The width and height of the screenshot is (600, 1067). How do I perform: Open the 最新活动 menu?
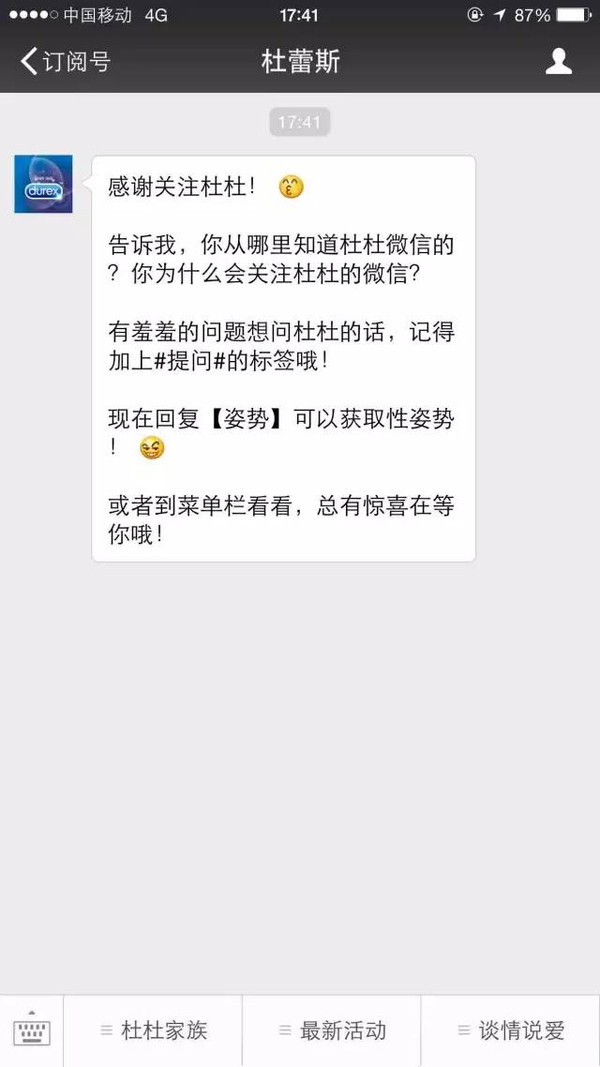(x=332, y=1030)
